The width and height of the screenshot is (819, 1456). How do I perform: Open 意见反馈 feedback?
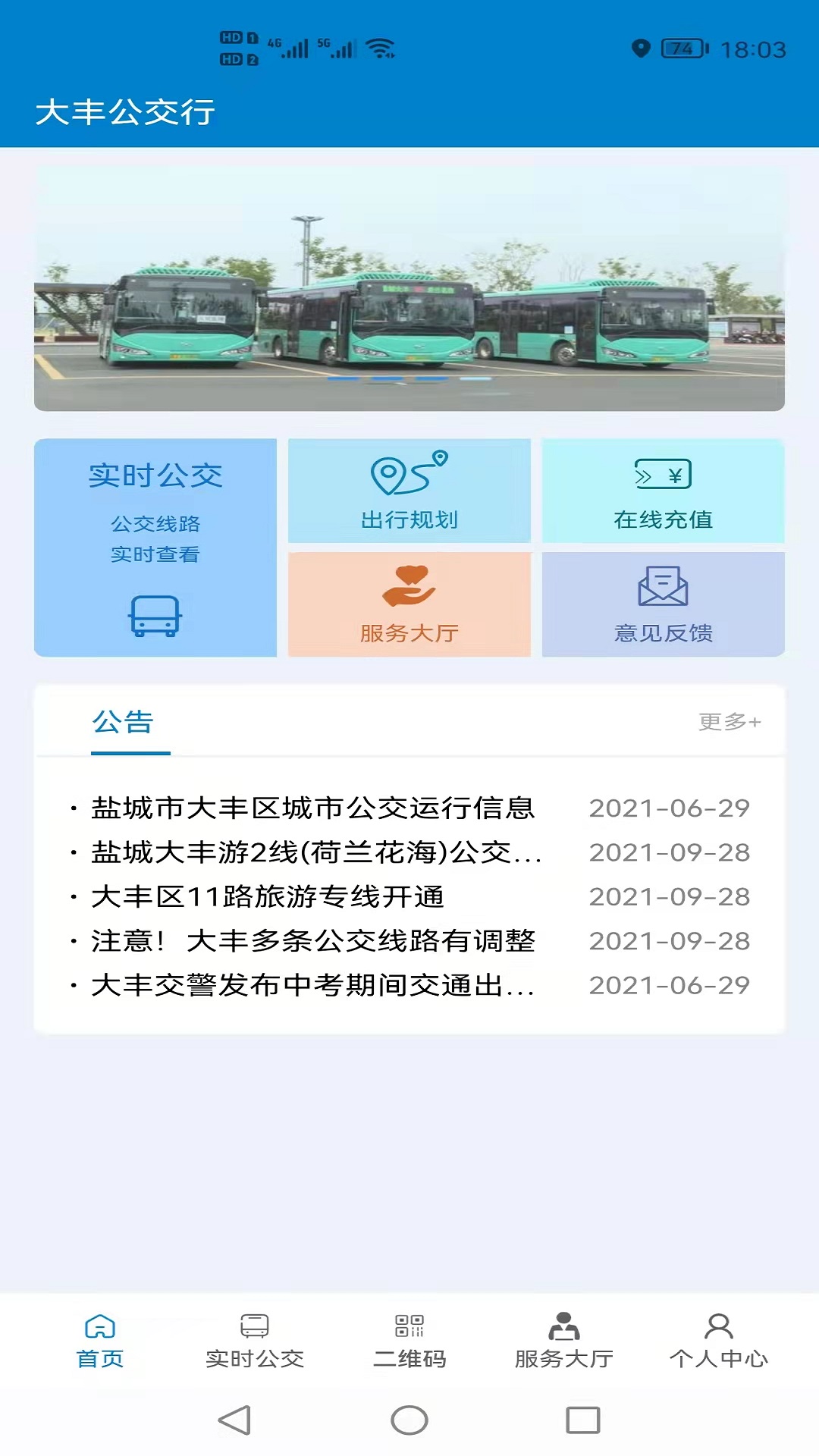click(663, 604)
